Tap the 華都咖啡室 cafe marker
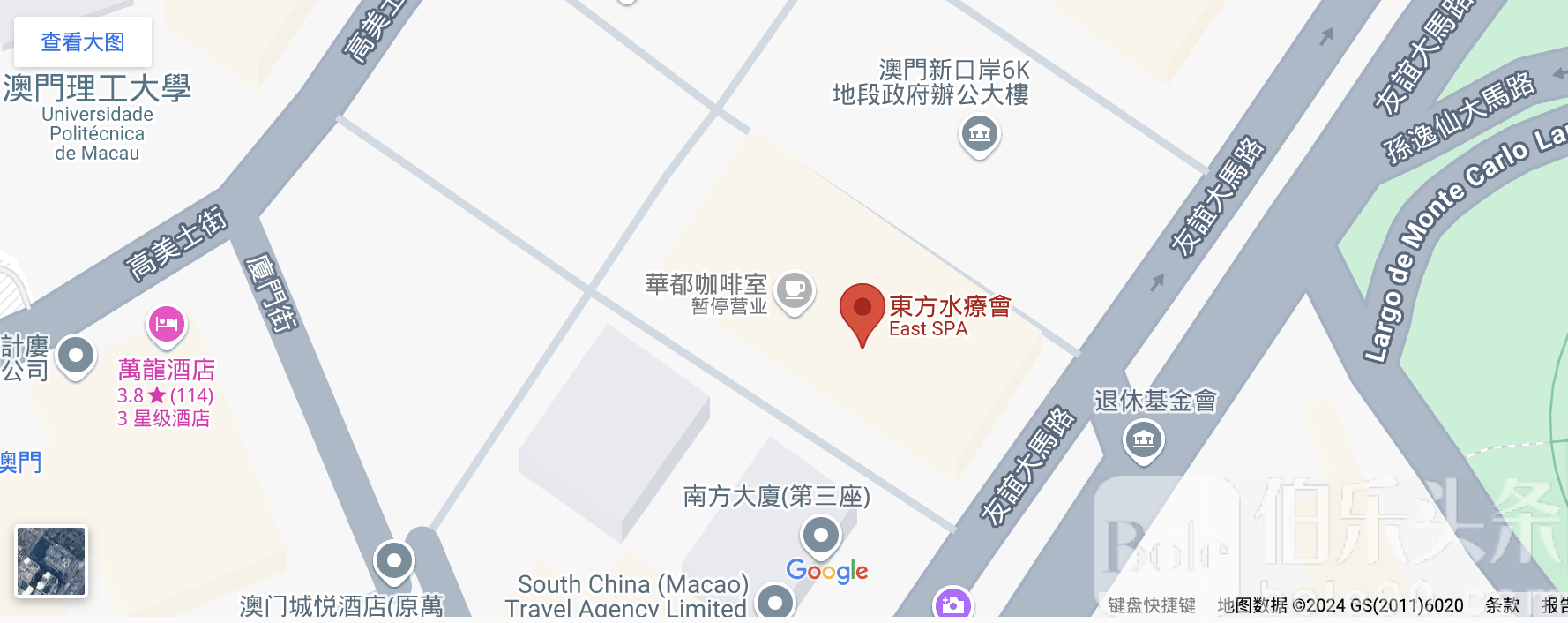 (795, 290)
